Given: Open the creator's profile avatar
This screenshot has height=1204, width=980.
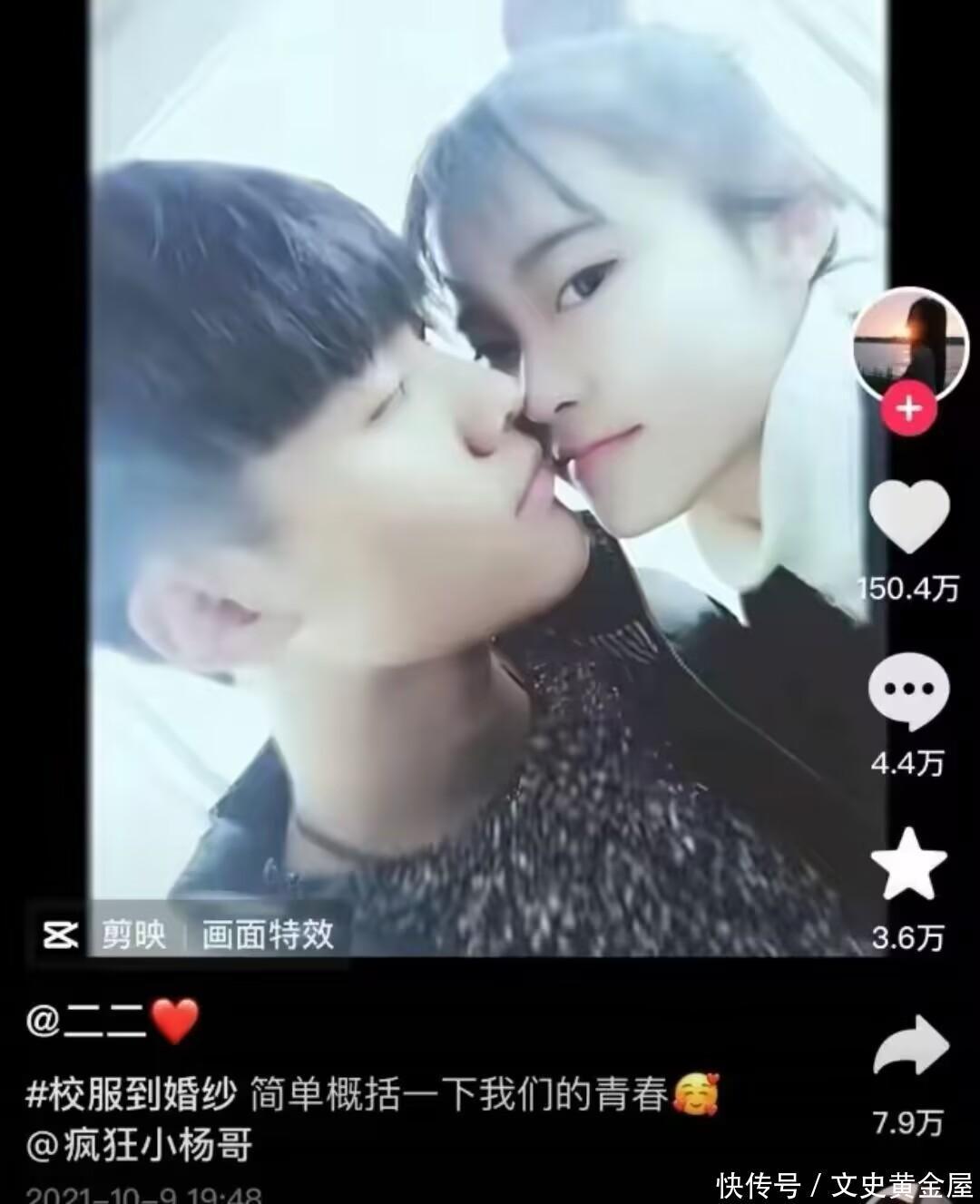Looking at the screenshot, I should 910,344.
